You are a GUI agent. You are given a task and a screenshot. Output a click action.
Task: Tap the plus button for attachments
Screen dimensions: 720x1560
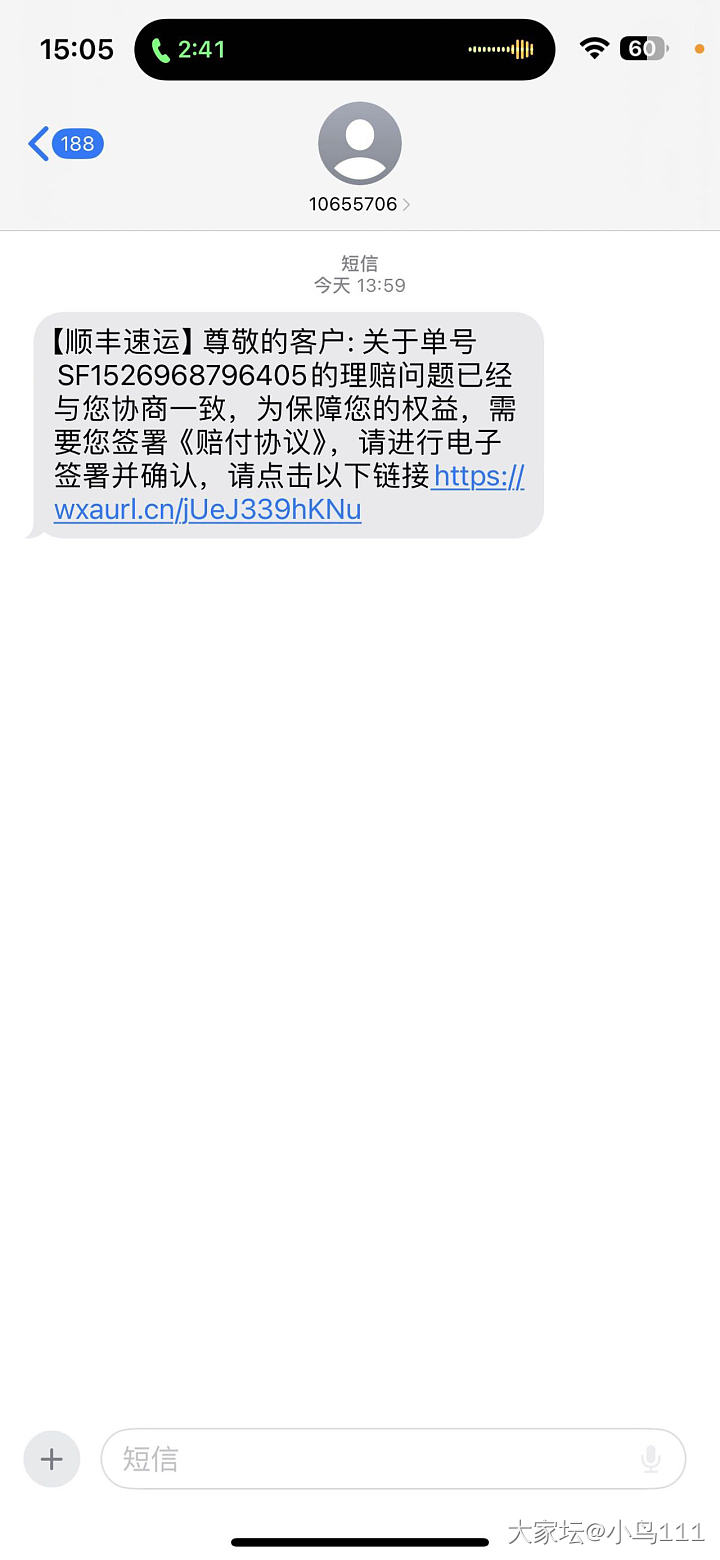pos(51,1459)
